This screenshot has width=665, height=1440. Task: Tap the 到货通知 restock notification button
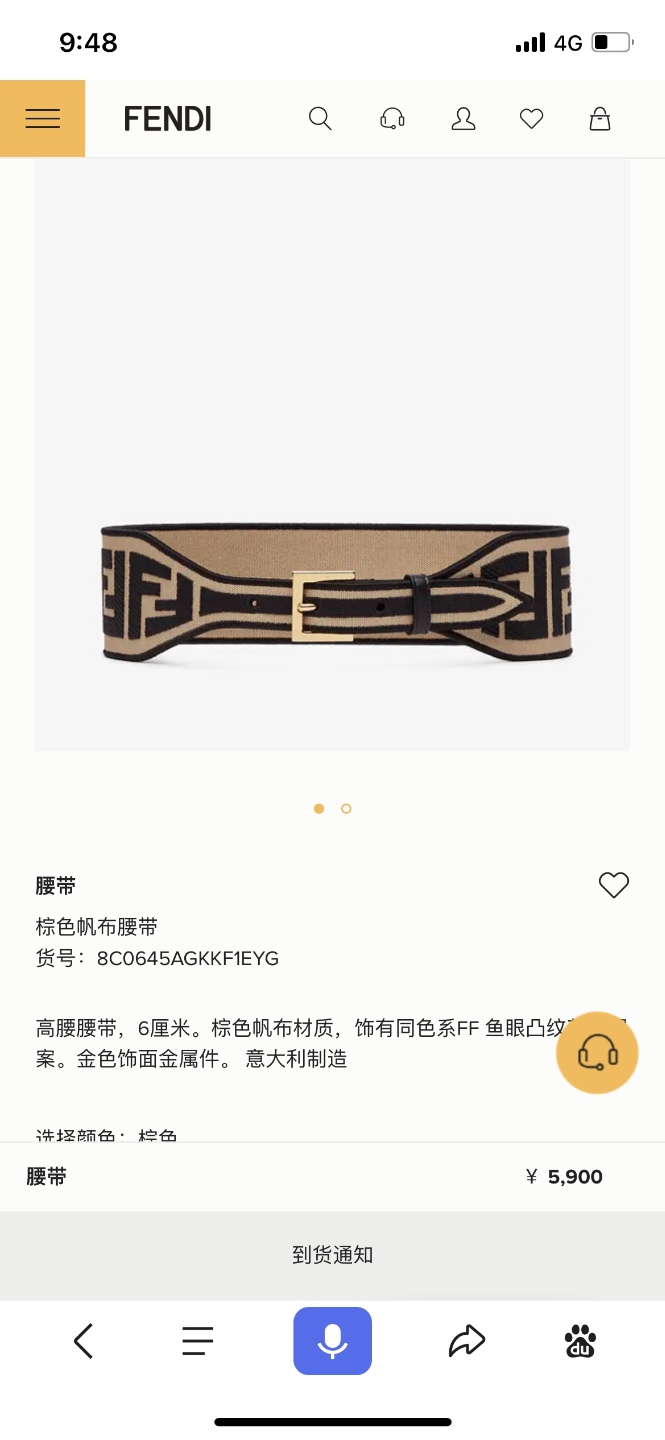click(332, 1255)
